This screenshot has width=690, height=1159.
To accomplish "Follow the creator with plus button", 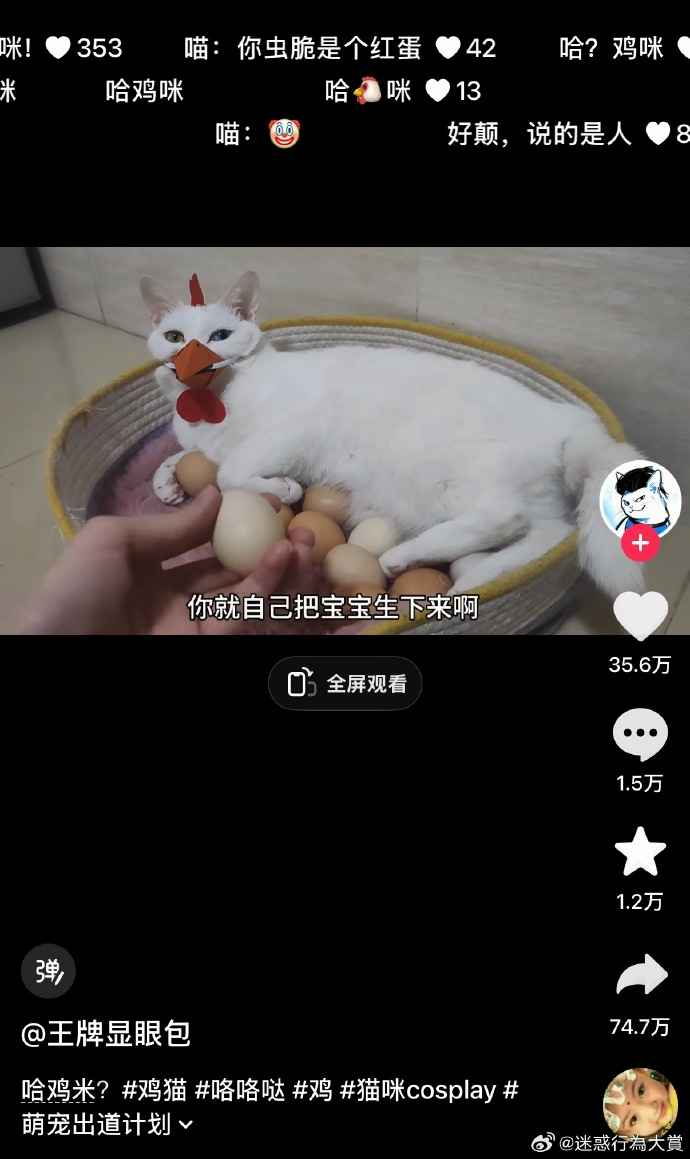I will coord(640,545).
